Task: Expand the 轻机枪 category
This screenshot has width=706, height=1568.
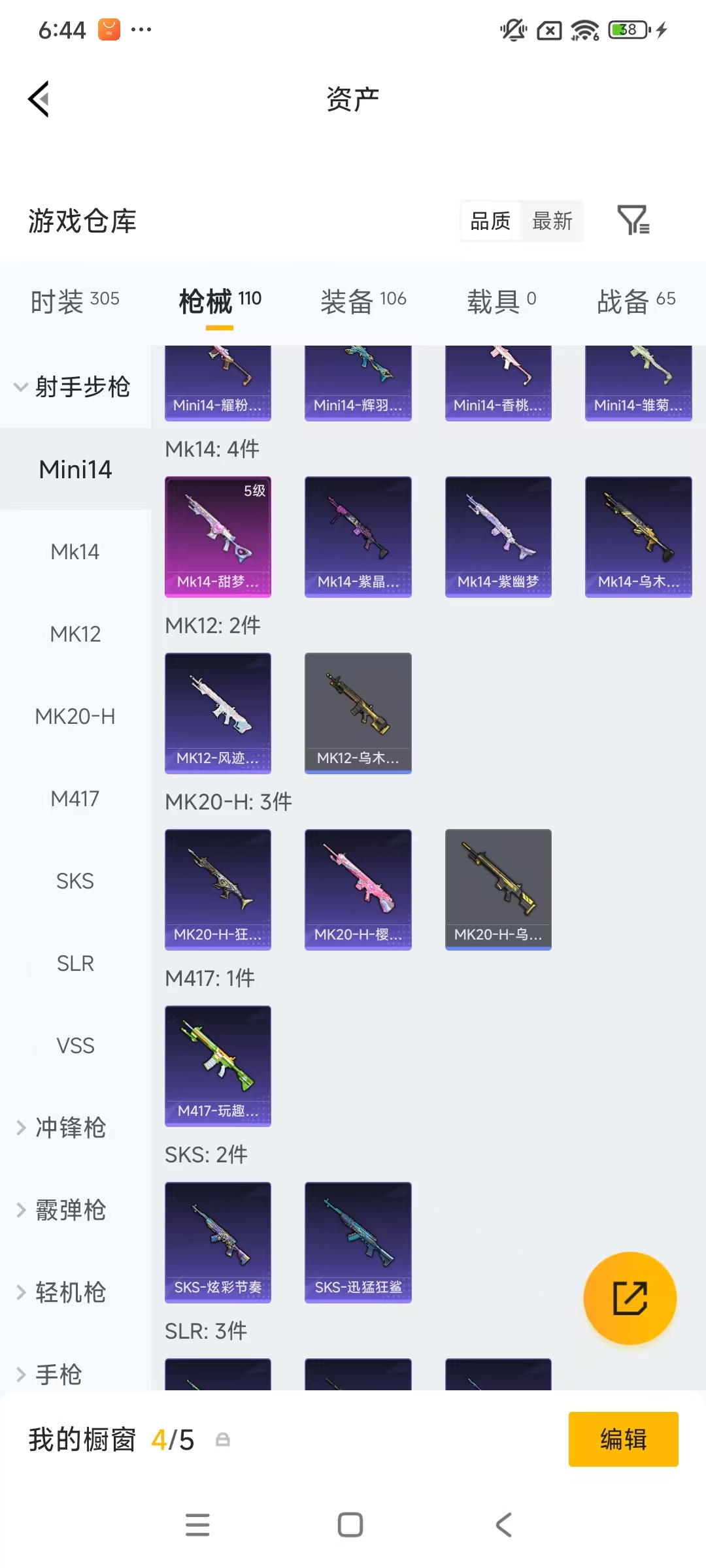Action: 71,1292
